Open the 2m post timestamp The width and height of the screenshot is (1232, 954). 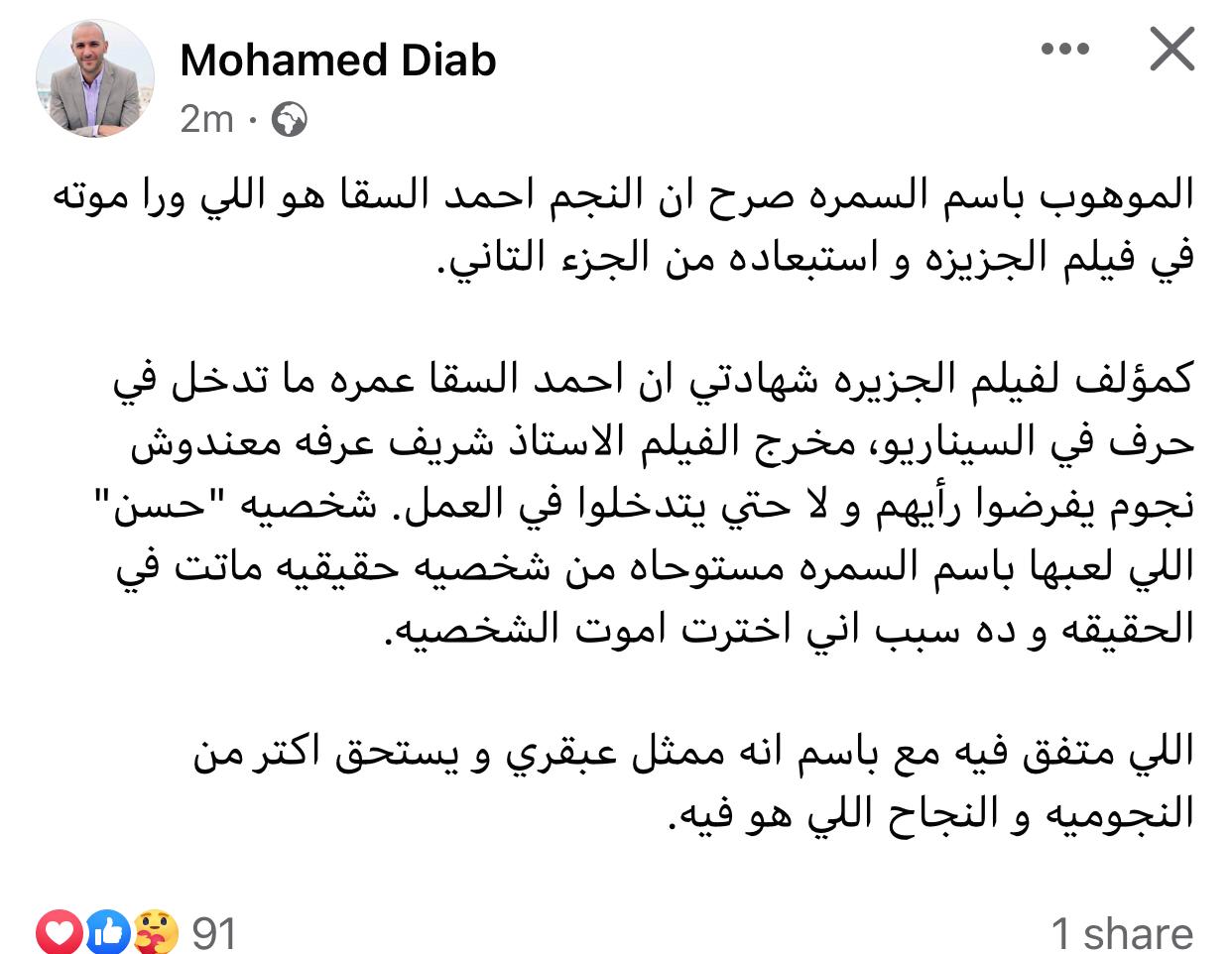click(206, 119)
